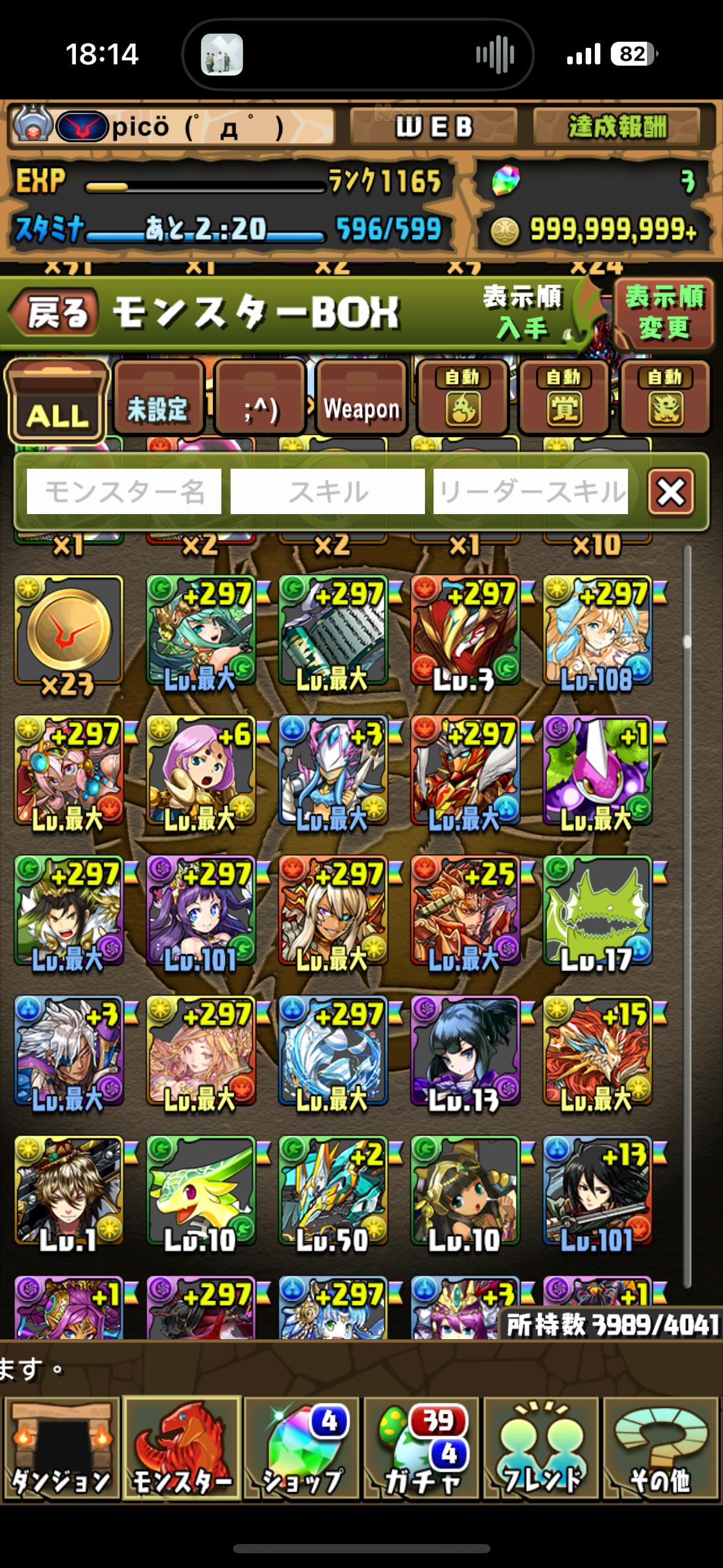Select the ALL box tab
The image size is (723, 1568).
[57, 402]
